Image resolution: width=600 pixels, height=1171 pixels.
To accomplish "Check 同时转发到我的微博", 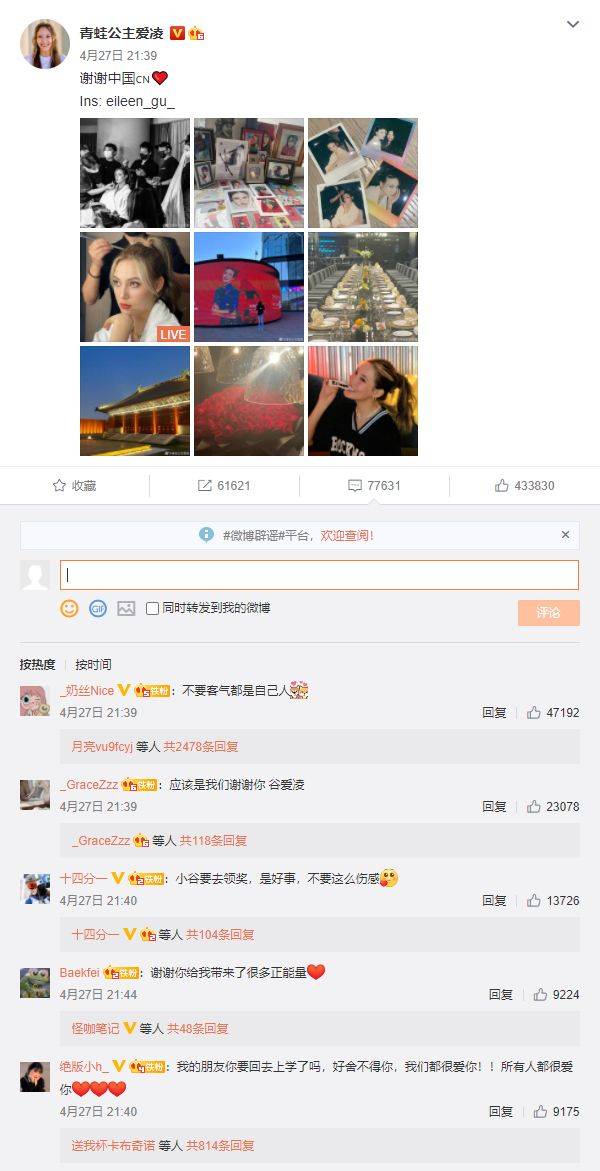I will (x=152, y=609).
